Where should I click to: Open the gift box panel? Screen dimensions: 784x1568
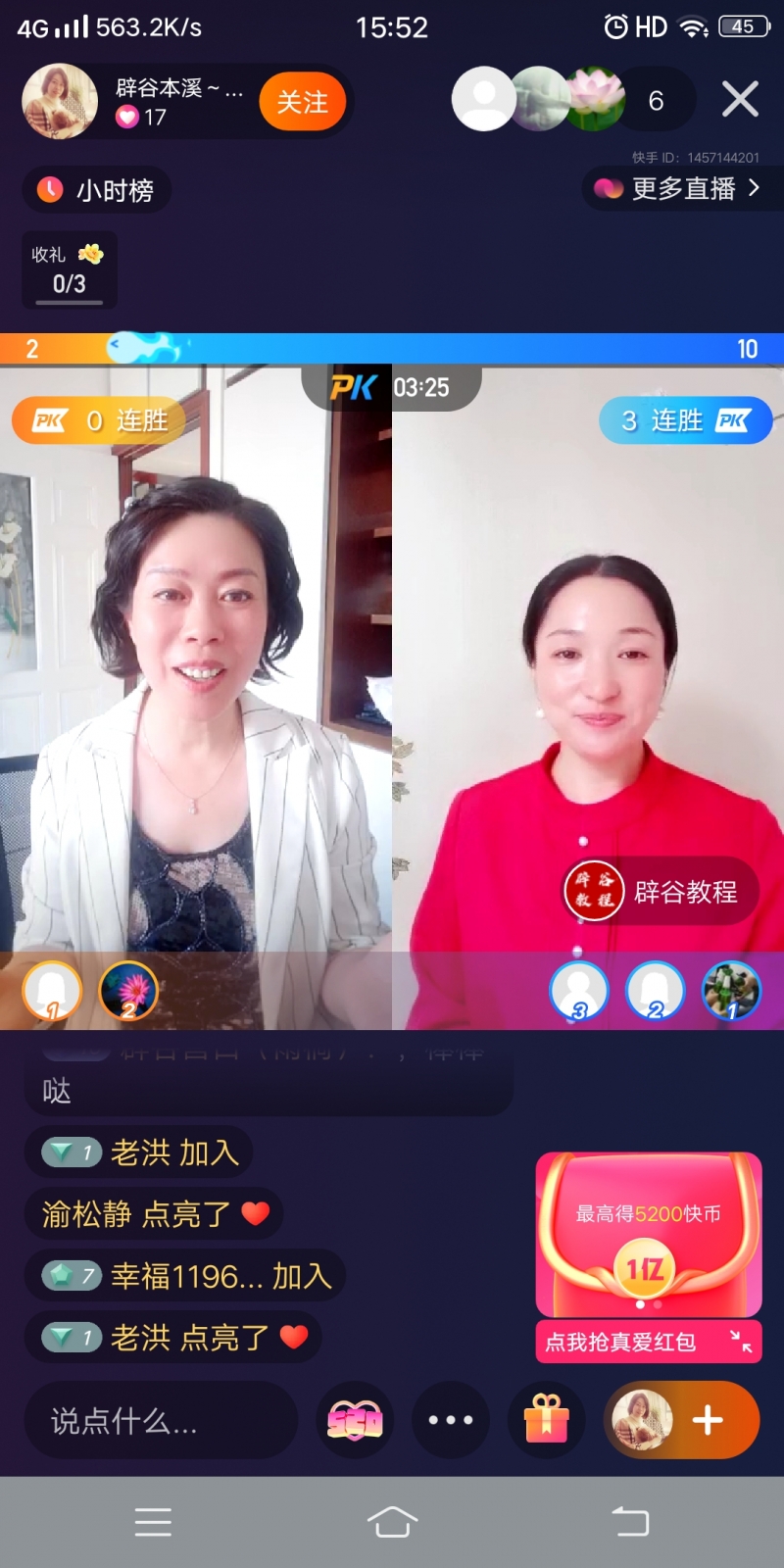[547, 1421]
